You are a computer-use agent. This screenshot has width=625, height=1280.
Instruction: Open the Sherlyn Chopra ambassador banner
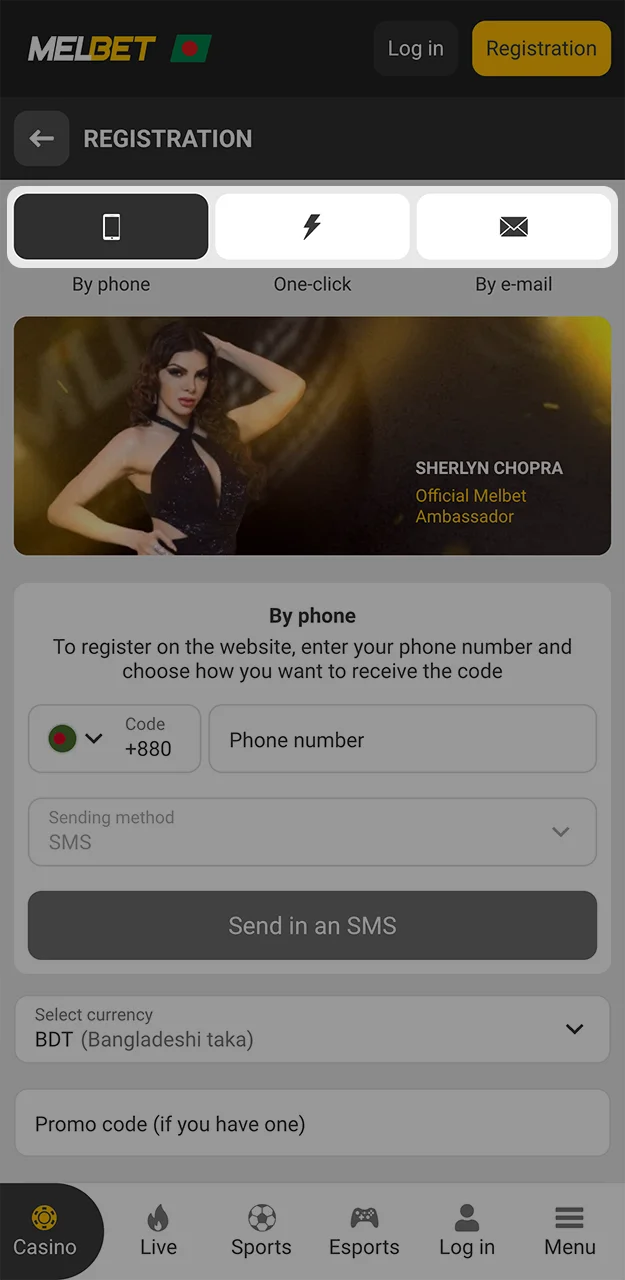click(x=312, y=436)
